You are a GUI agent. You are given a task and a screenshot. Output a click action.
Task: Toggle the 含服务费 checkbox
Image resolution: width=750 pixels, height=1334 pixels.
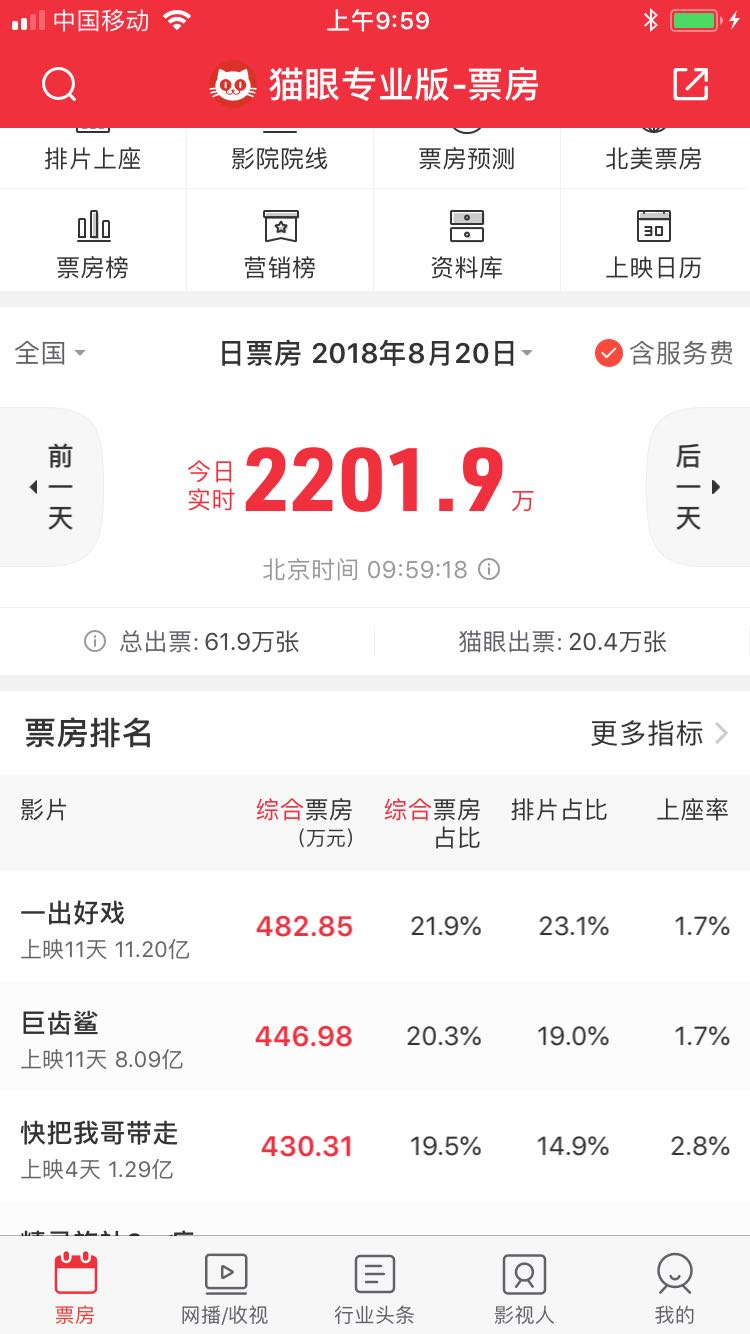pos(664,353)
